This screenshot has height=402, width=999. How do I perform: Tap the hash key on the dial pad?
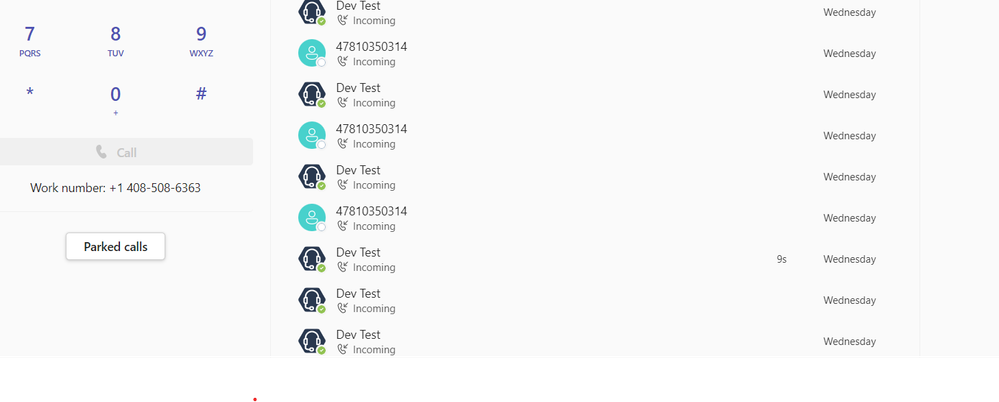coord(201,94)
